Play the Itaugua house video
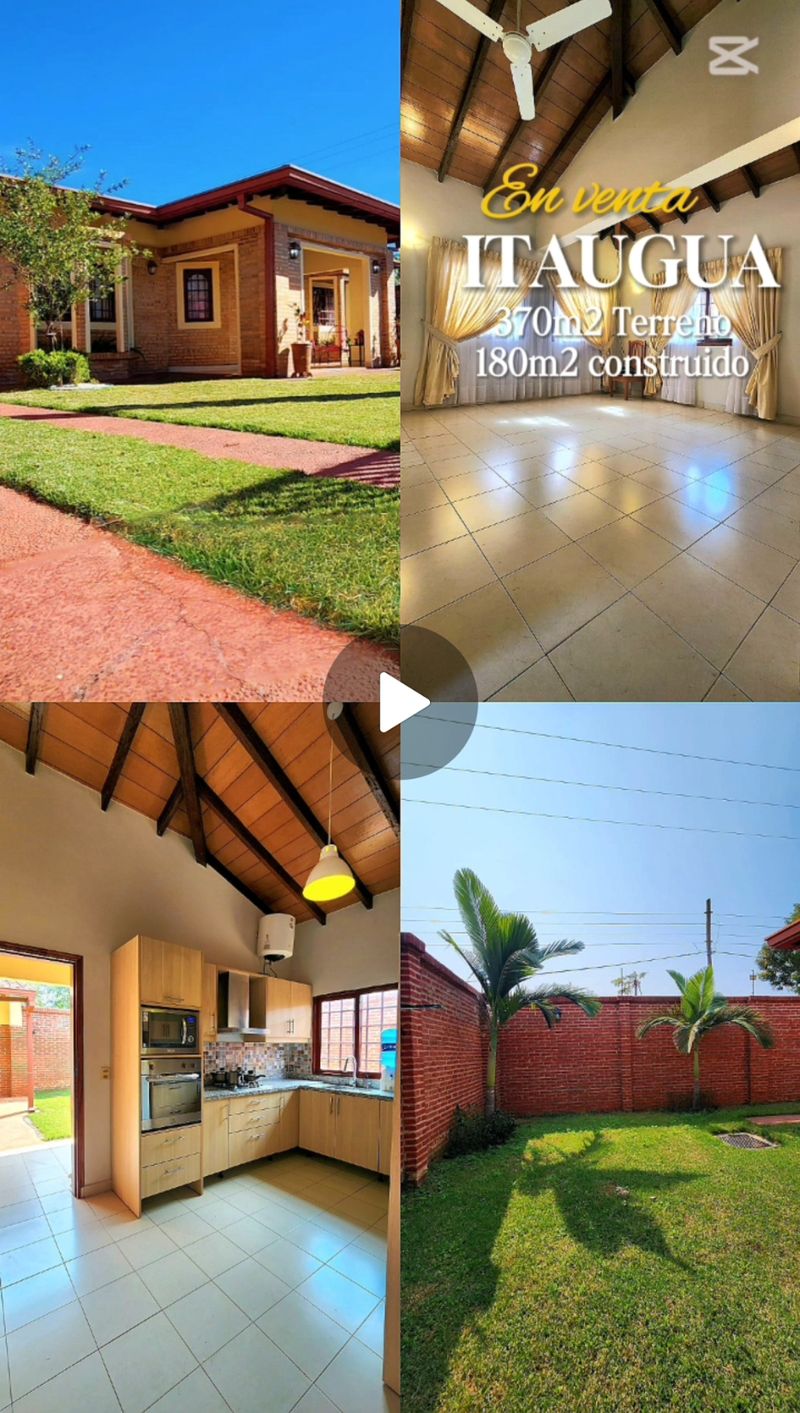 click(400, 702)
